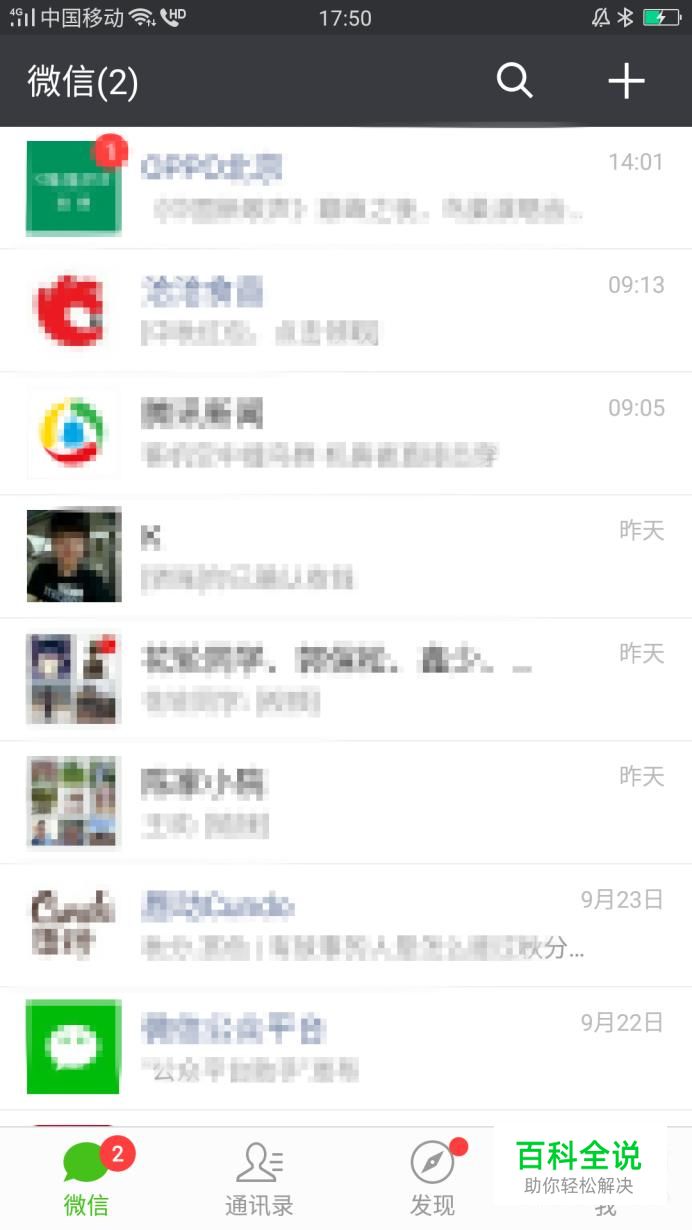The height and width of the screenshot is (1230, 692).
Task: Open the OPPO chat from 14:01
Action: click(x=346, y=188)
